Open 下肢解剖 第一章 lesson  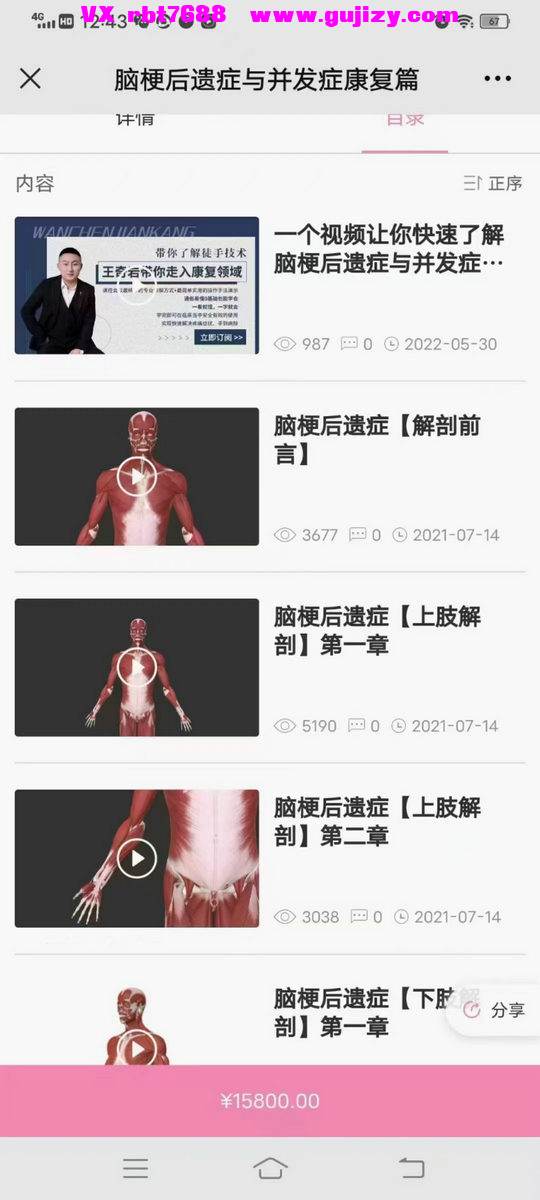click(x=270, y=1018)
